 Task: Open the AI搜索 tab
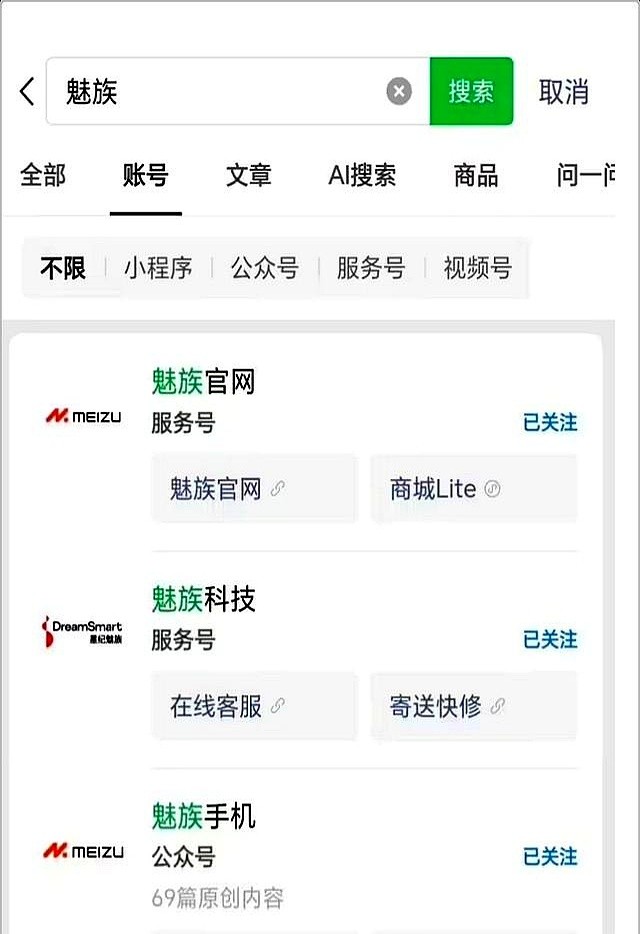[362, 176]
